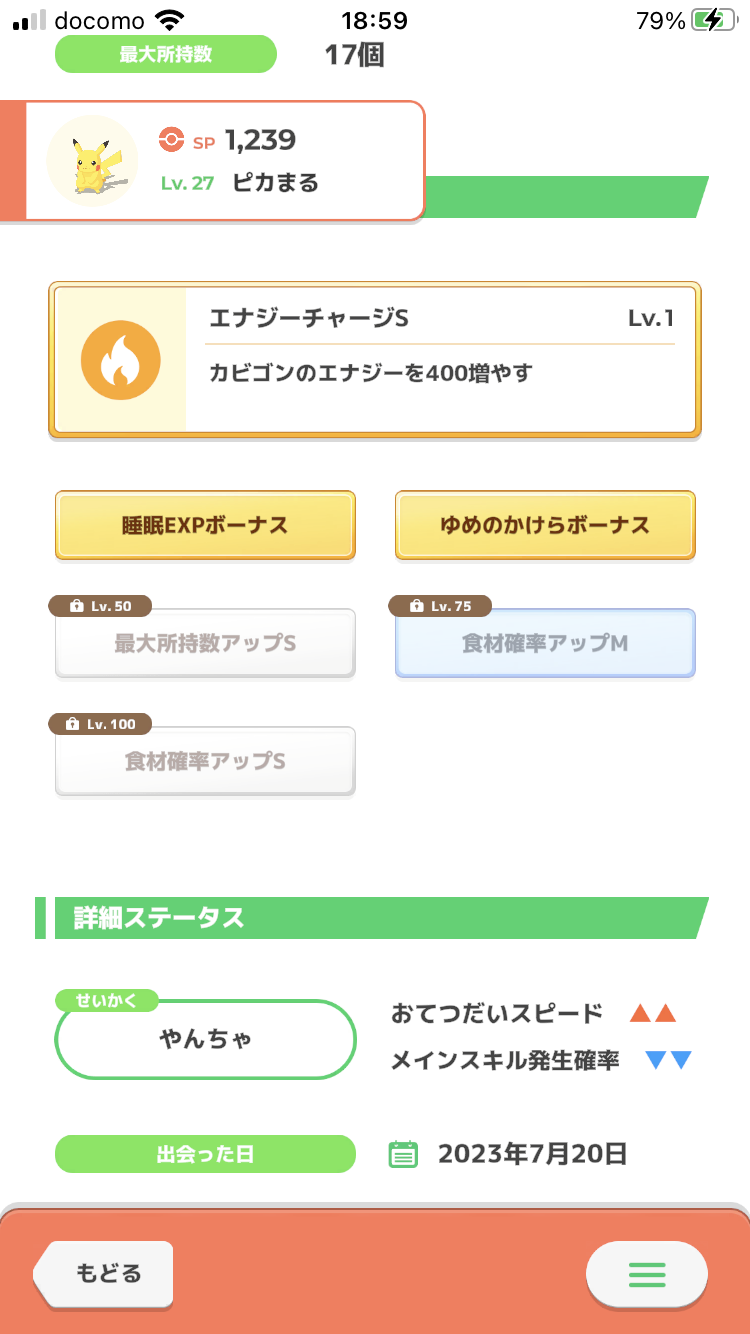Image resolution: width=750 pixels, height=1334 pixels.
Task: View the やんちゃ nature details
Action: click(206, 1039)
